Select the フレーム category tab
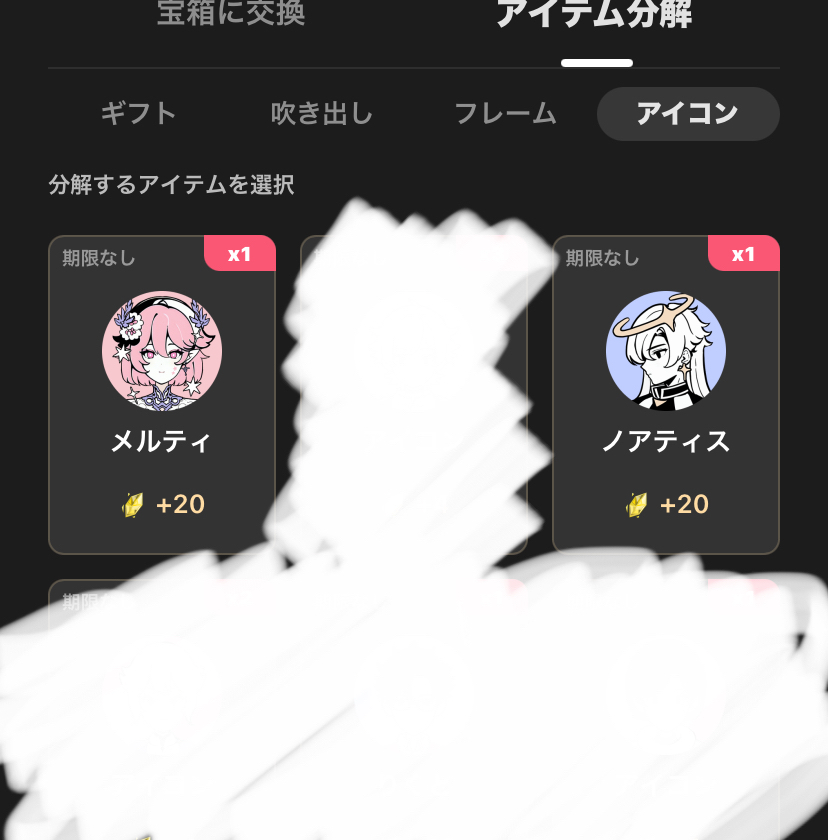 [505, 113]
